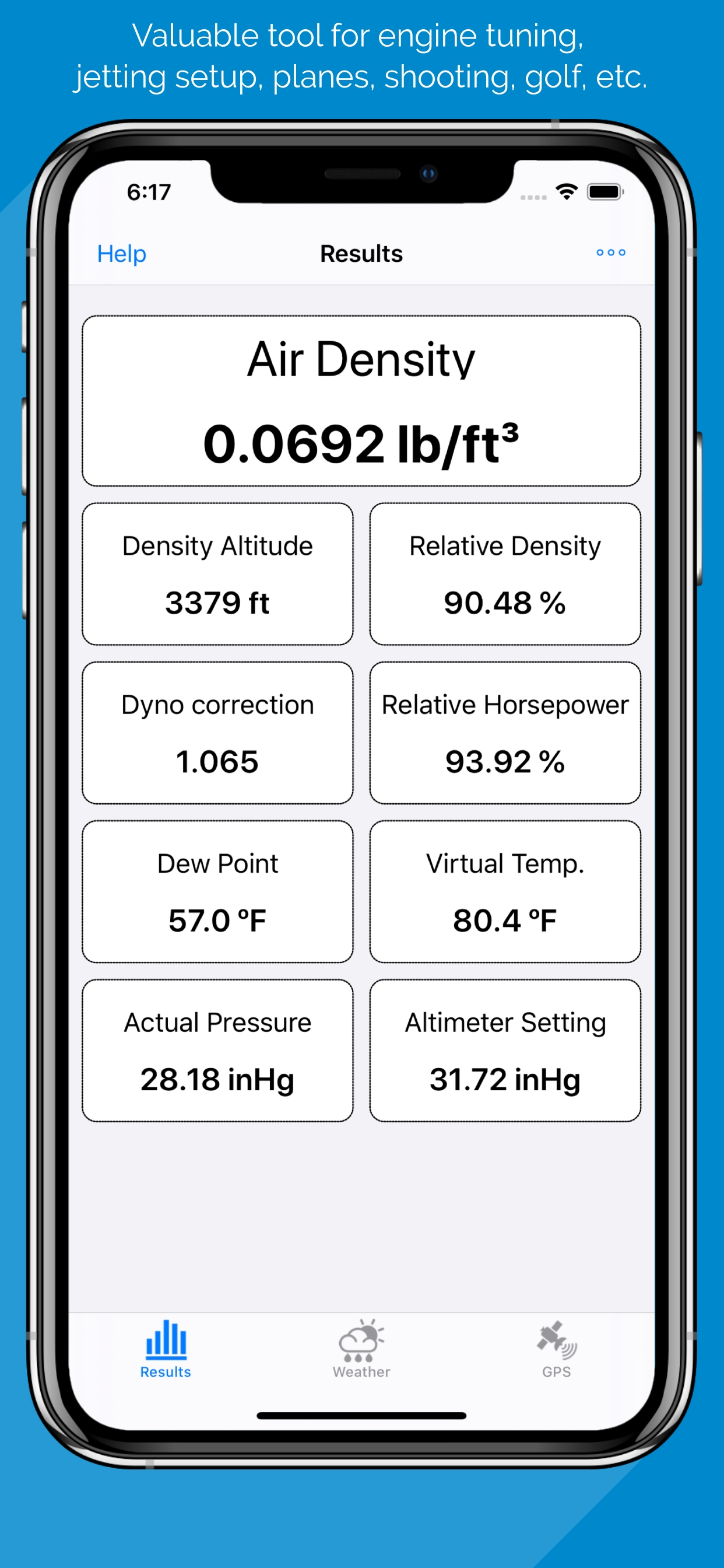Tap the front camera notch area

pos(361,172)
